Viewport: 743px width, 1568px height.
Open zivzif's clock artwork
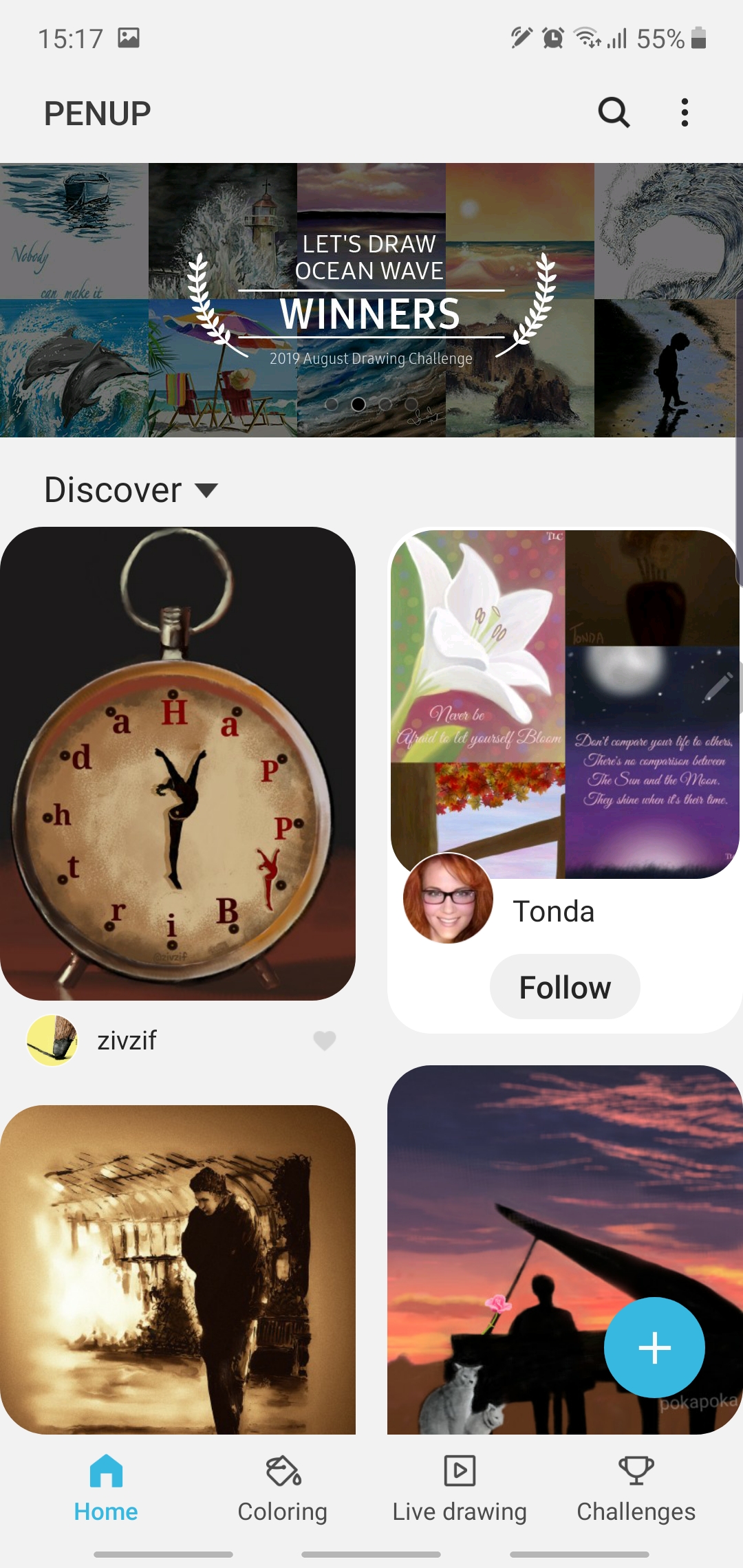tap(177, 763)
